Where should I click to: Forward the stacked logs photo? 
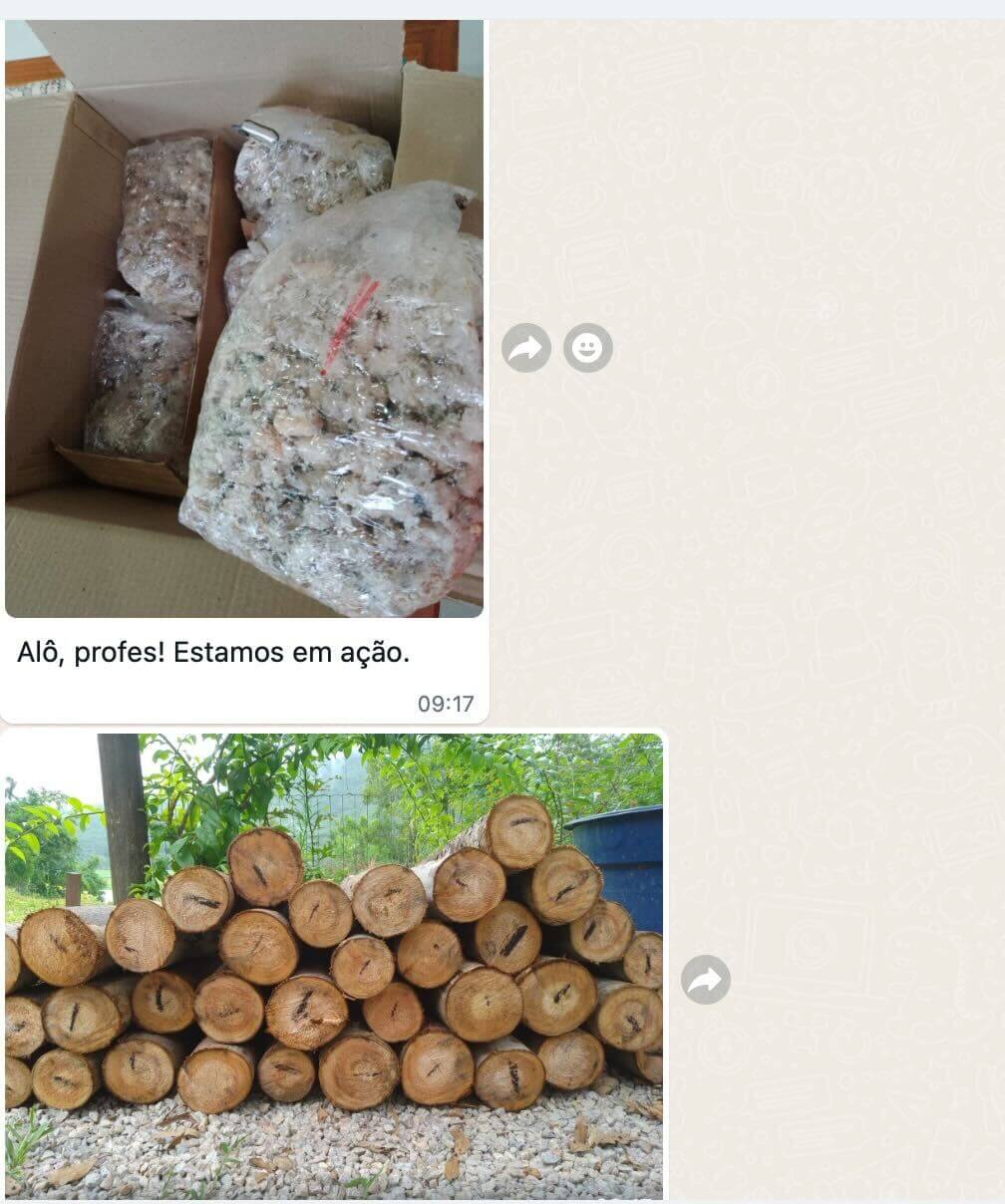706,980
